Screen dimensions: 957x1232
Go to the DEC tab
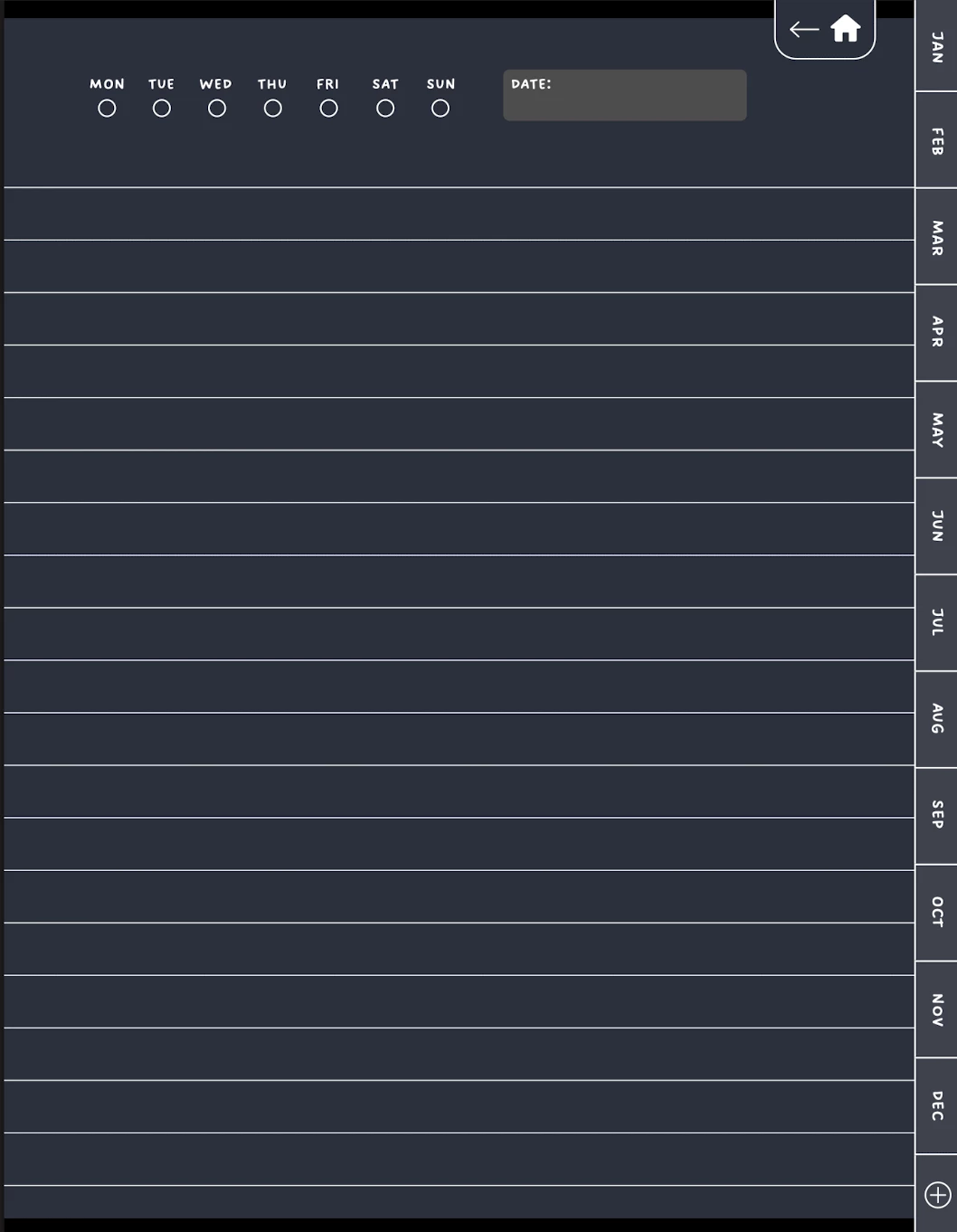[x=937, y=1105]
